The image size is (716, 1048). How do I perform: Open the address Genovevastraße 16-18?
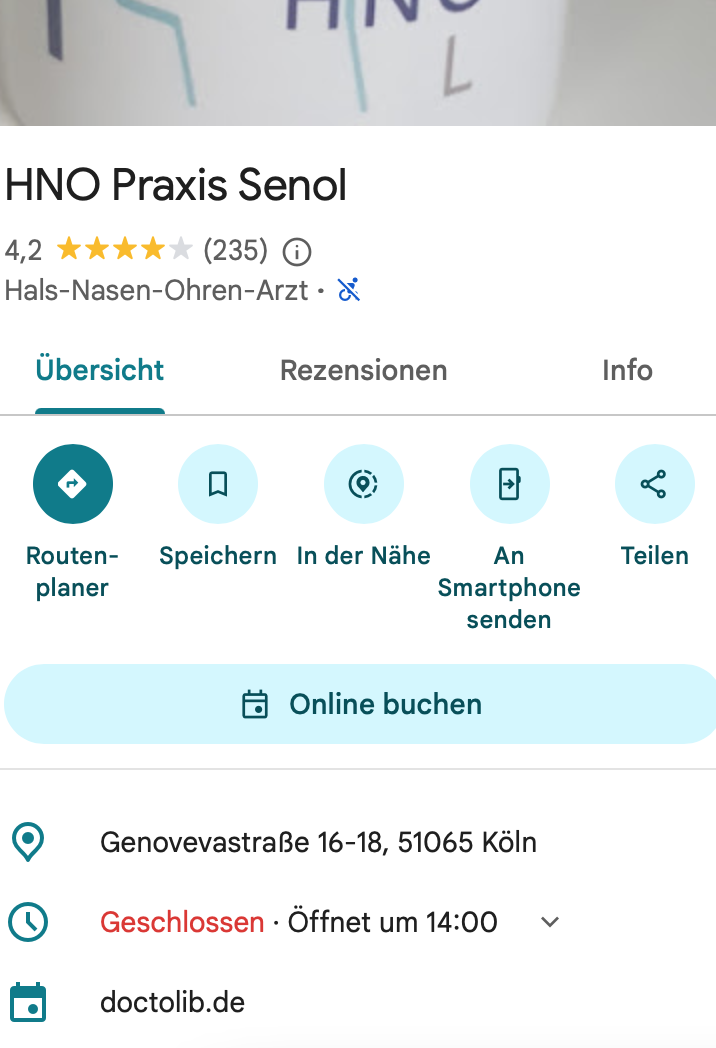pyautogui.click(x=318, y=842)
